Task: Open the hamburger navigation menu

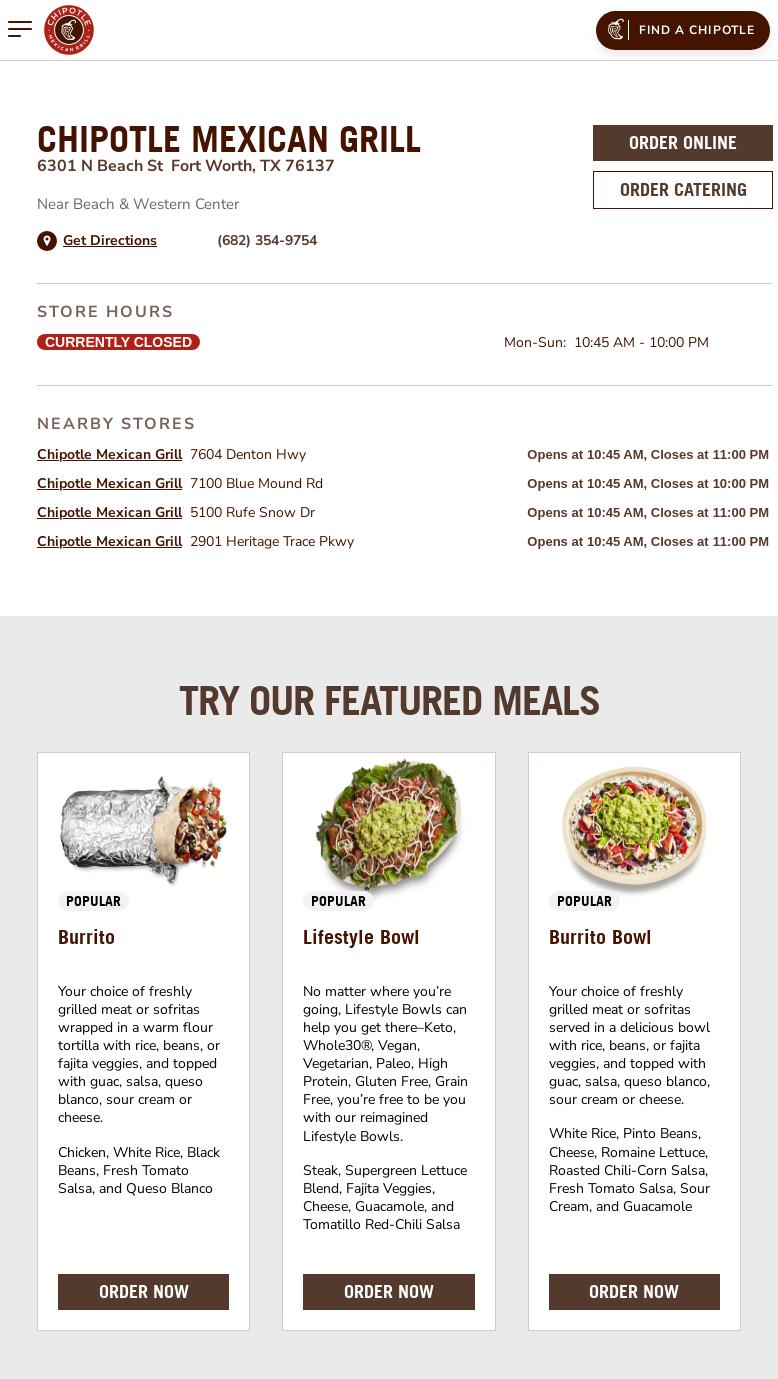Action: pyautogui.click(x=20, y=29)
